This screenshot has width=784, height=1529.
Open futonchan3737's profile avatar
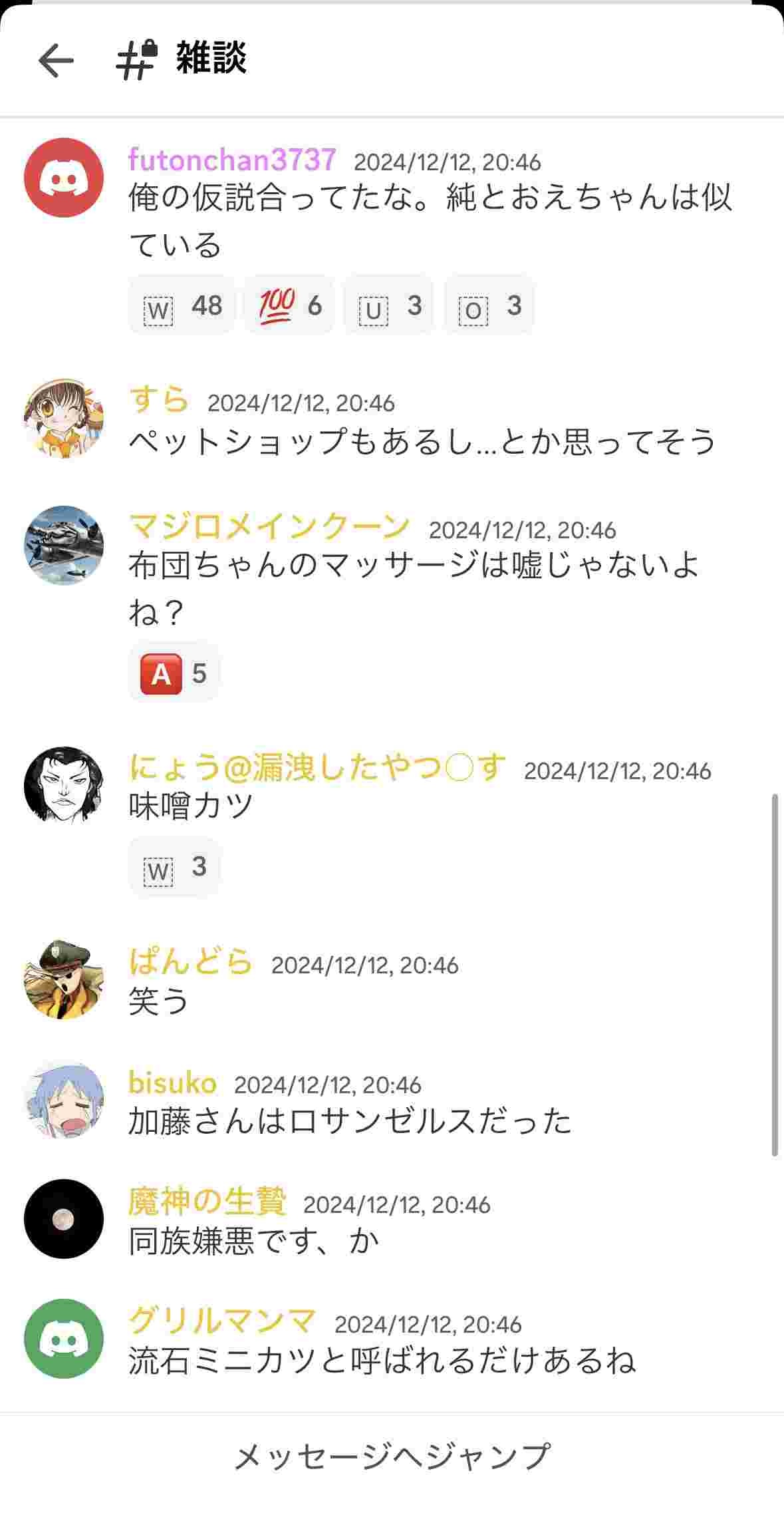64,177
